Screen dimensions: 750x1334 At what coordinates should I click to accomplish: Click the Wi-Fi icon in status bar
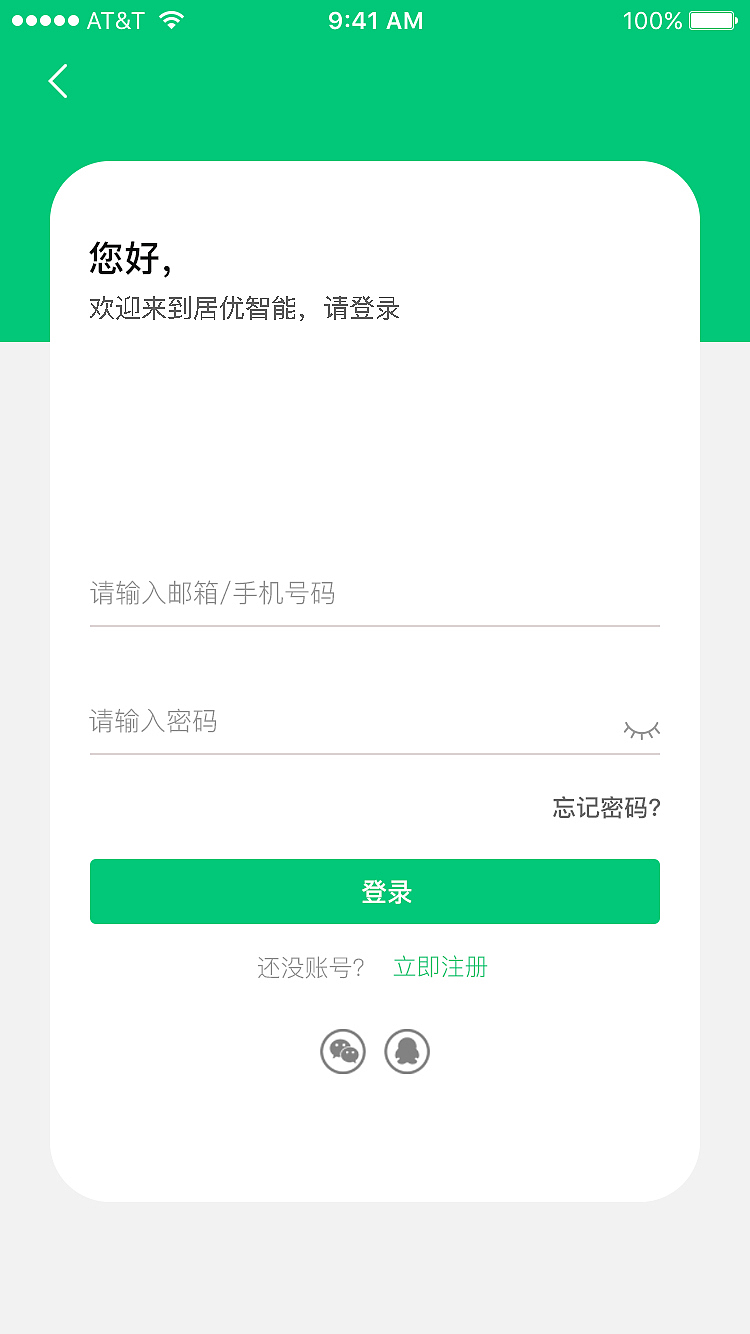169,18
